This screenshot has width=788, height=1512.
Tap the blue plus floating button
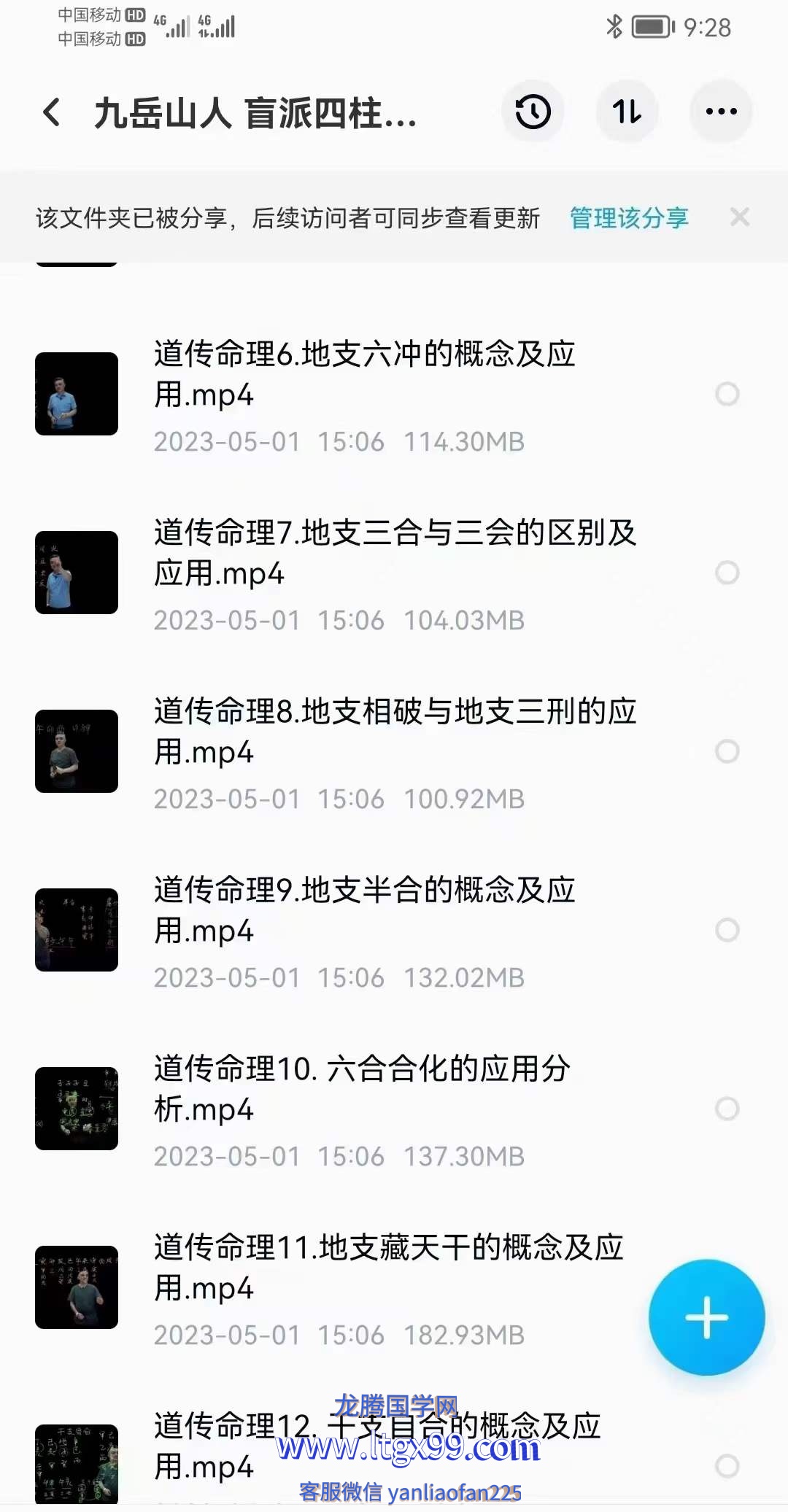pos(706,1318)
